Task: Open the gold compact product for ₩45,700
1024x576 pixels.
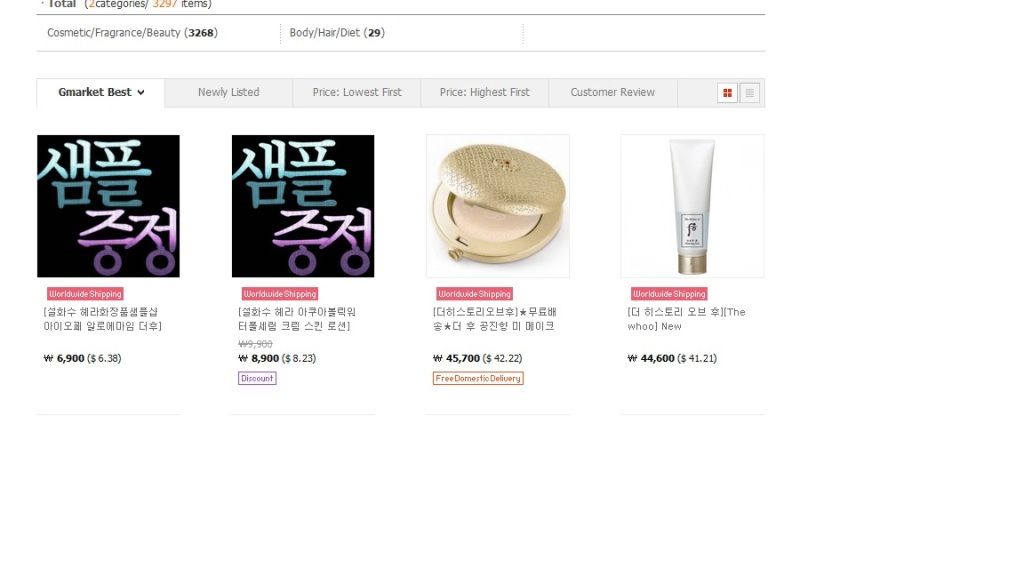Action: (x=497, y=206)
